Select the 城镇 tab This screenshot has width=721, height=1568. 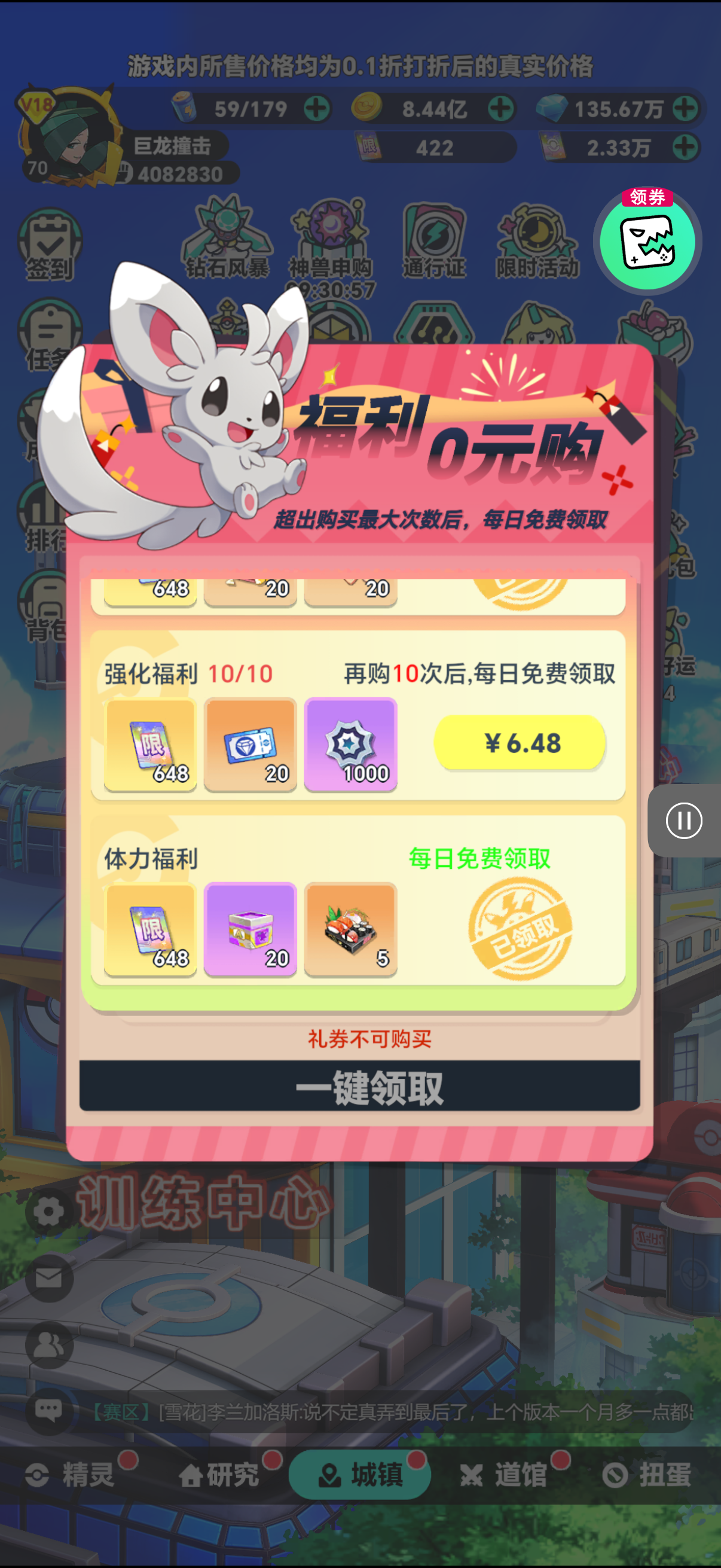tap(360, 1475)
